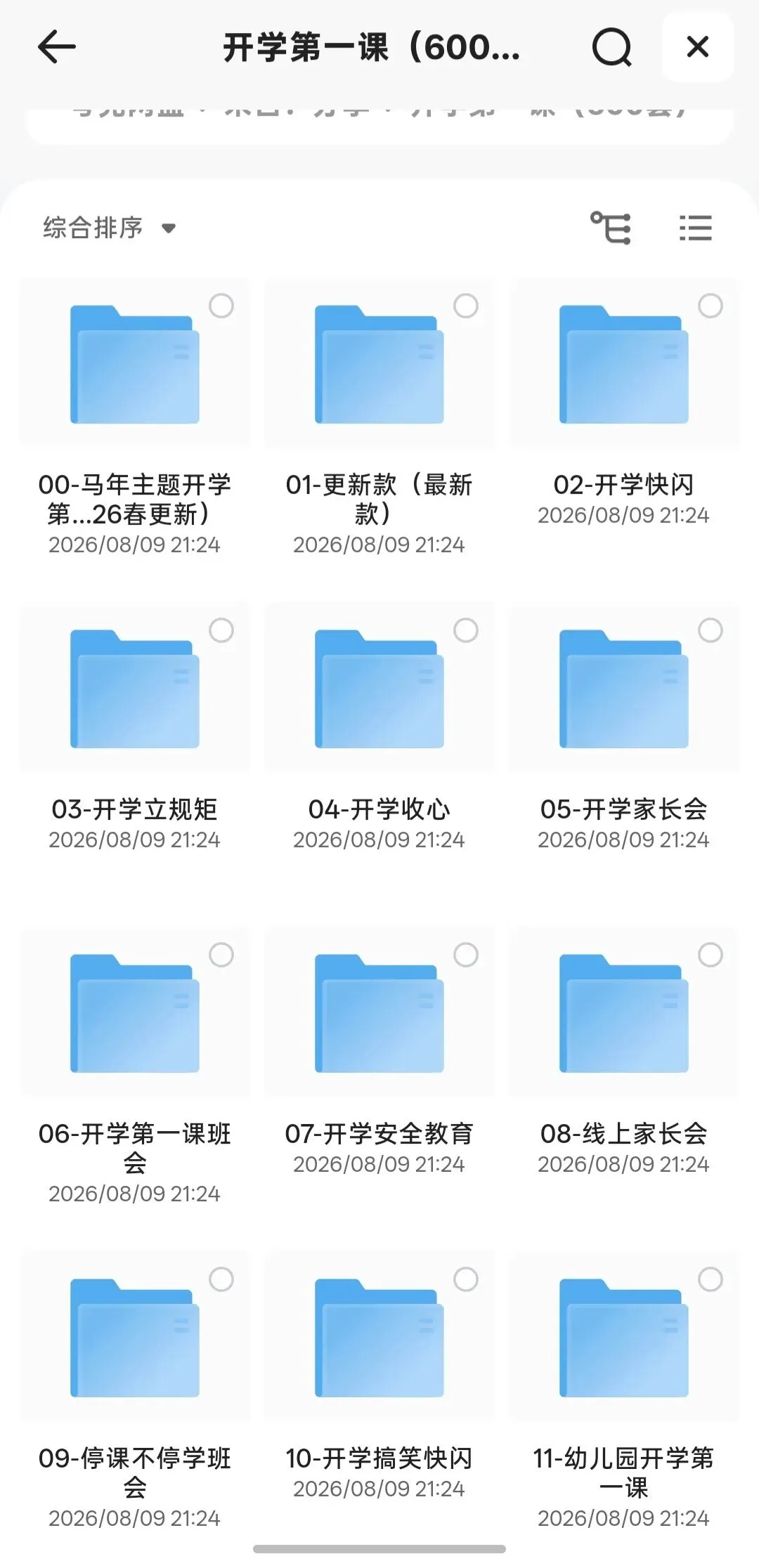The width and height of the screenshot is (759, 1568).
Task: Select the 04-开学收心 folder checkbox
Action: tap(465, 630)
